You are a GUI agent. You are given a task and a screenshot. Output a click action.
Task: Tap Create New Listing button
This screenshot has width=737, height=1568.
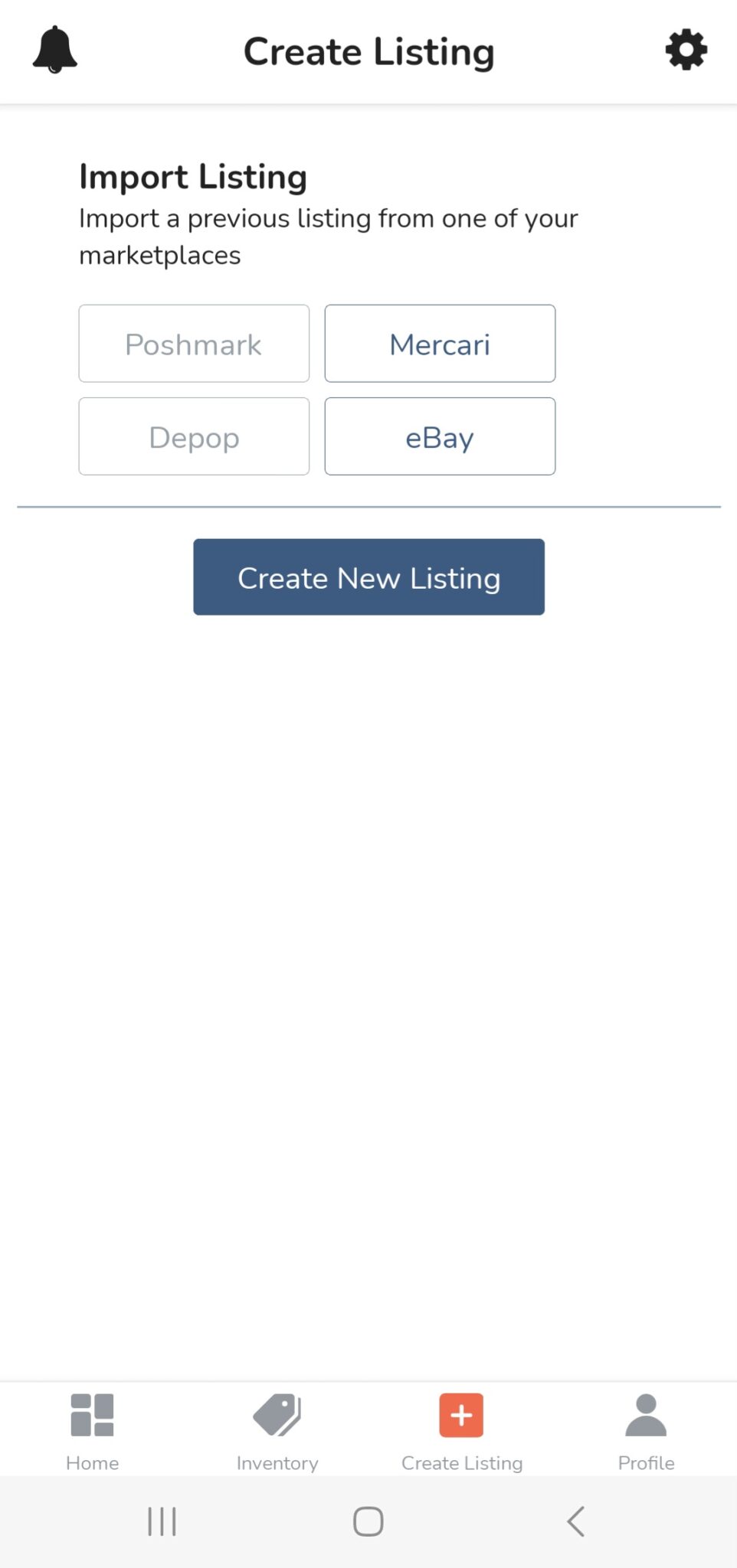(368, 577)
